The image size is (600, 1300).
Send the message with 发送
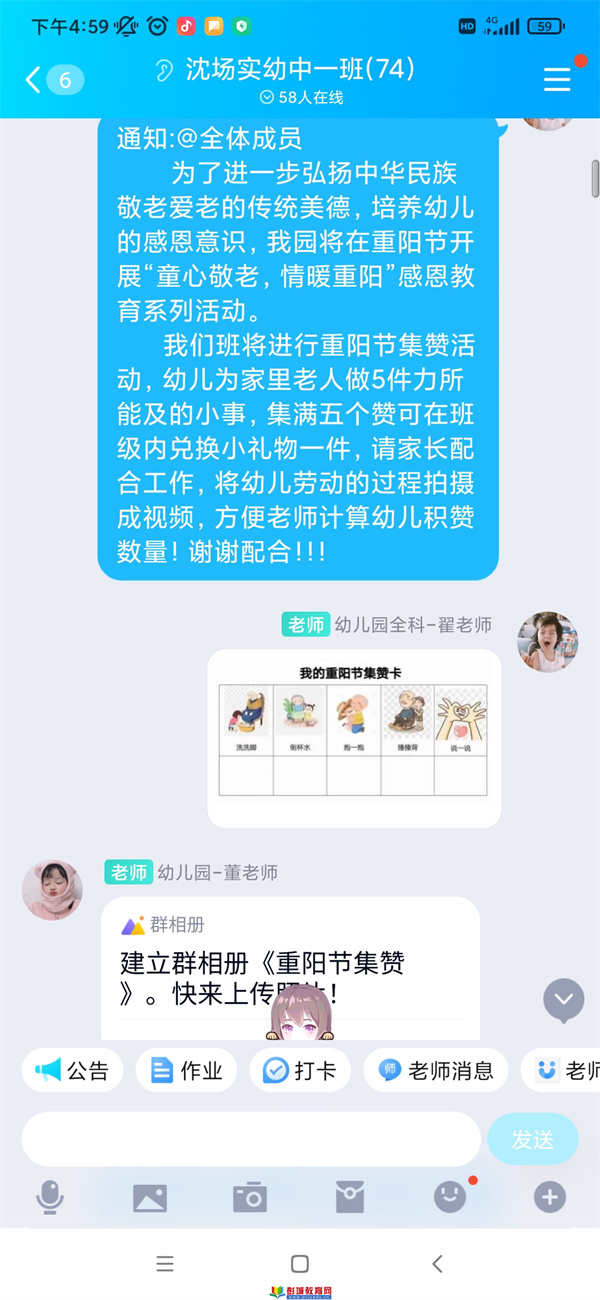pyautogui.click(x=532, y=1139)
